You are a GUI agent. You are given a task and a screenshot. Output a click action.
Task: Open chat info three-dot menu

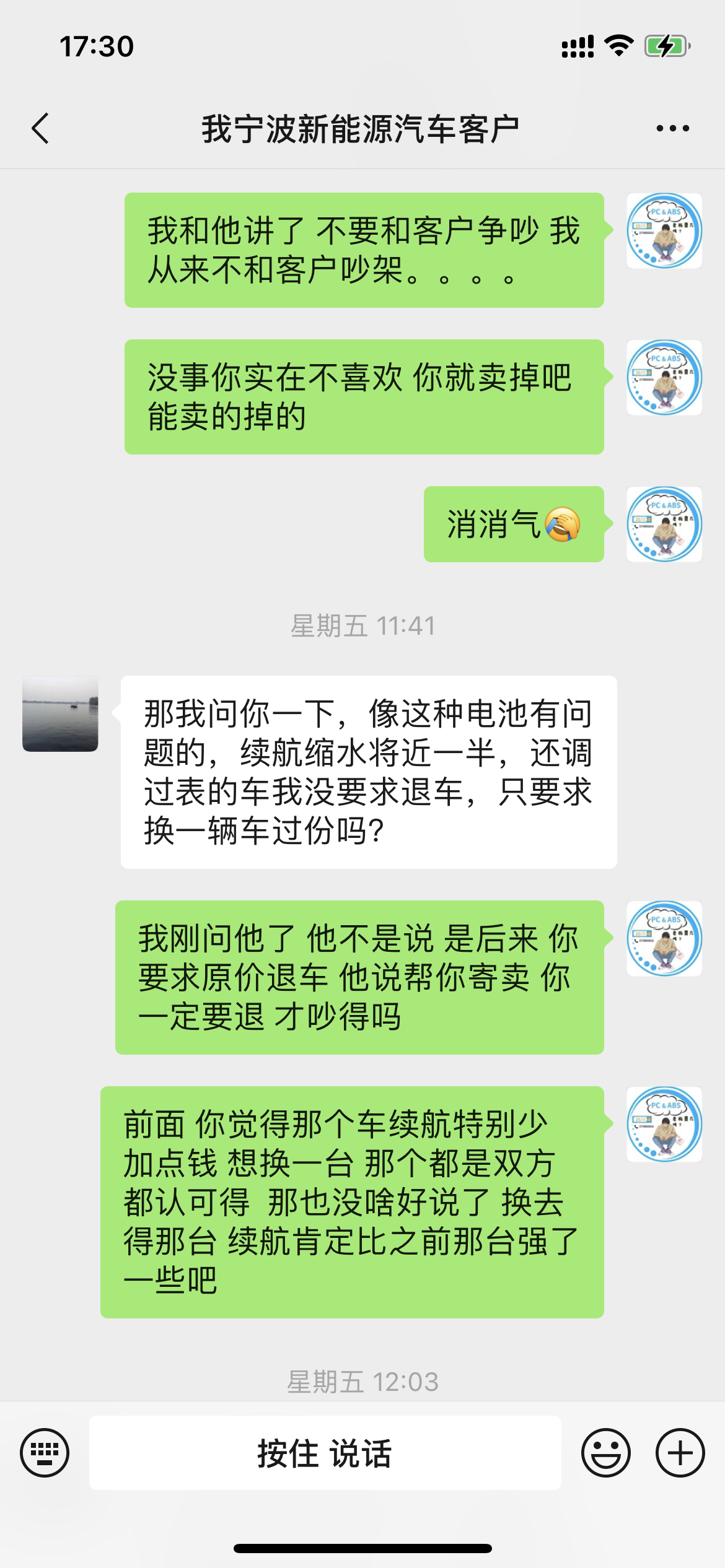tap(672, 129)
